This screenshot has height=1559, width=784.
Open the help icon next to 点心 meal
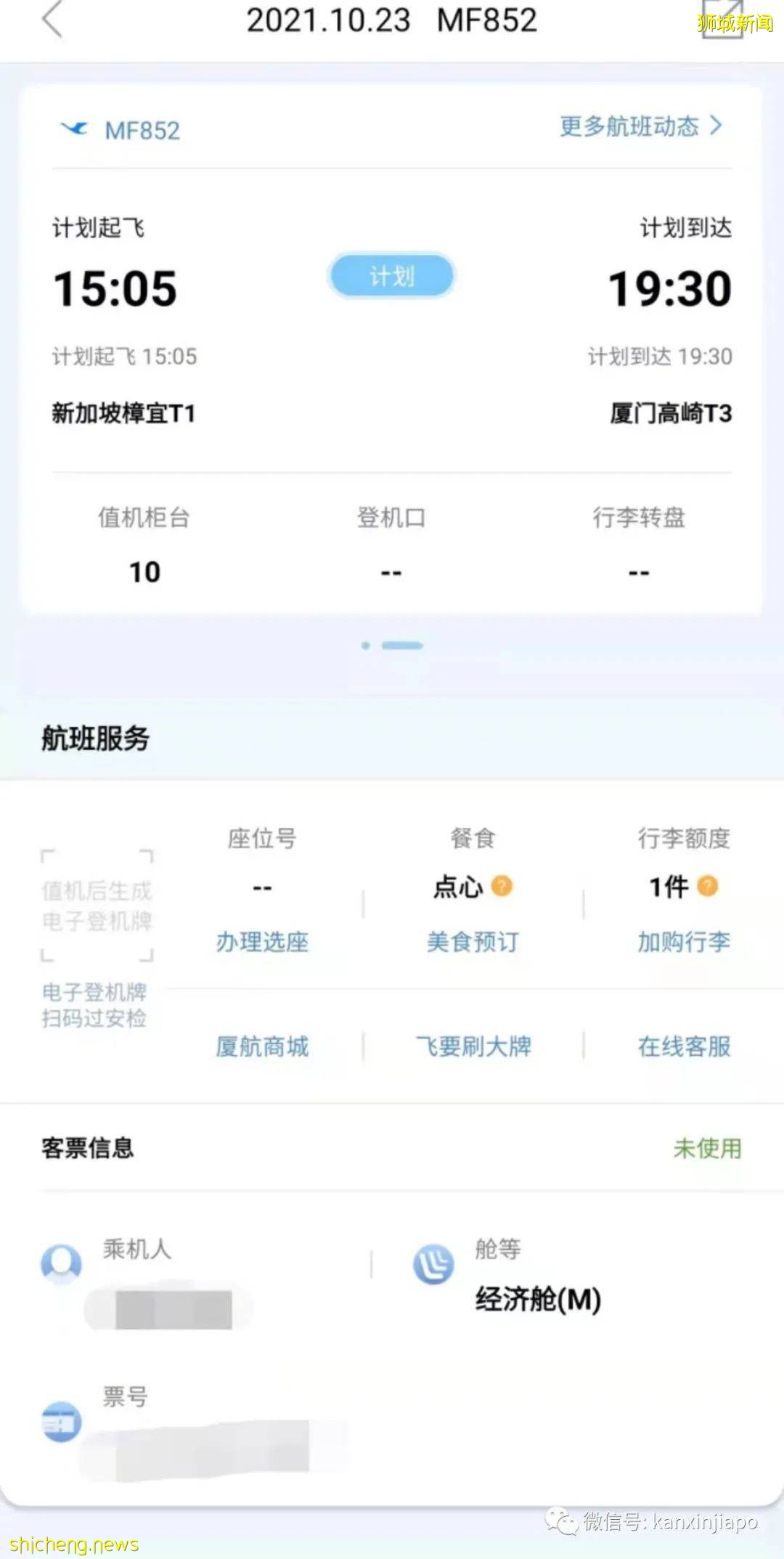click(x=502, y=886)
